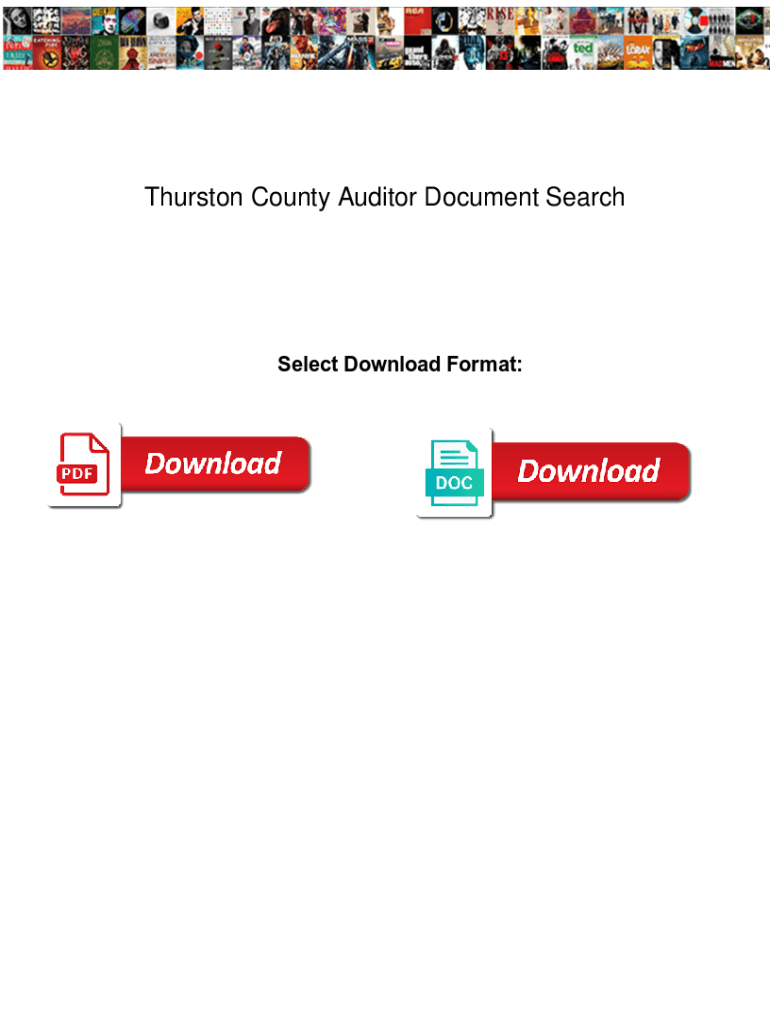This screenshot has height=1024, width=770.
Task: Click the Download button next to DOC icon
Action: pos(589,472)
